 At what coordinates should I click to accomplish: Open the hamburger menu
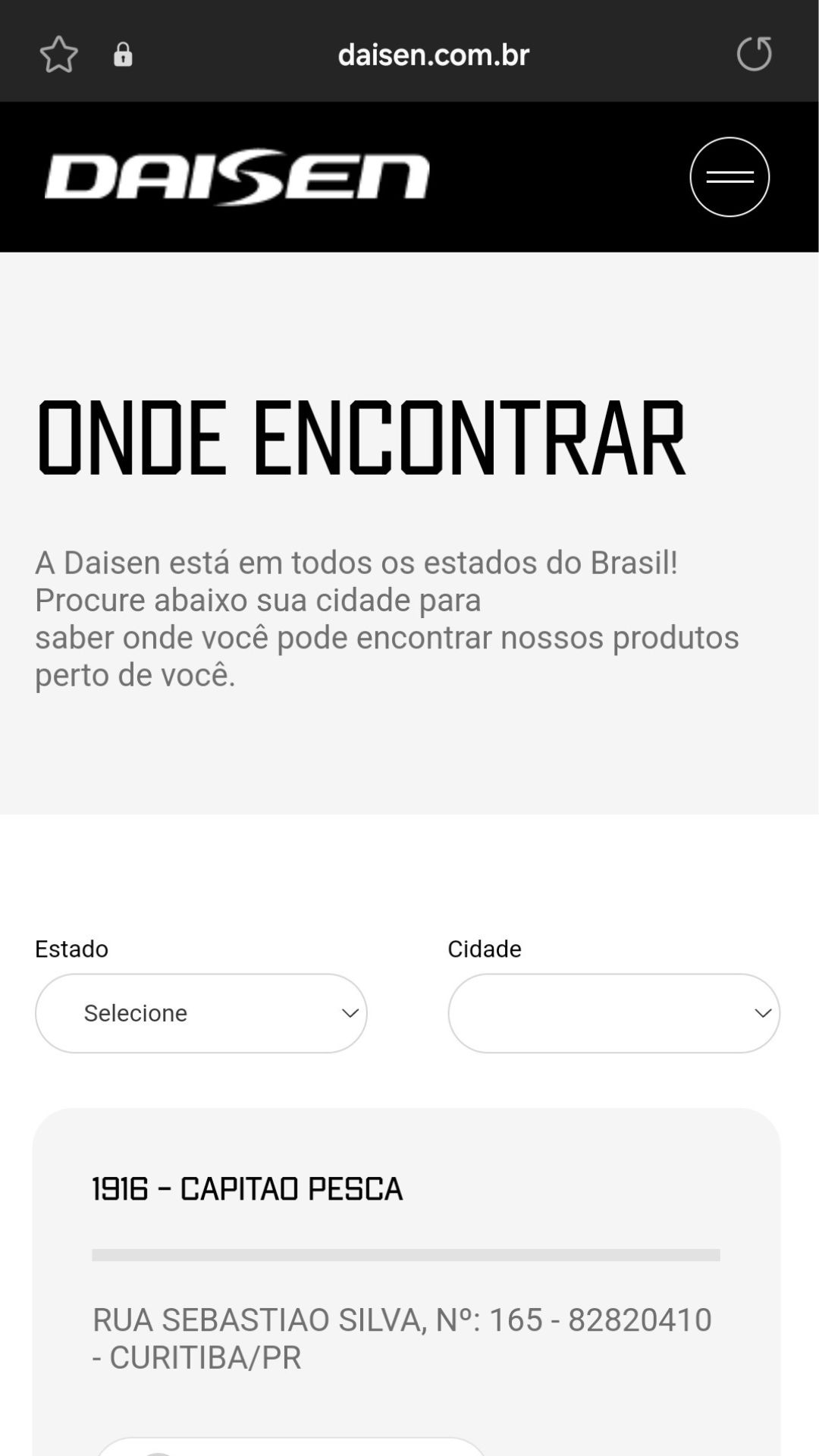(730, 177)
